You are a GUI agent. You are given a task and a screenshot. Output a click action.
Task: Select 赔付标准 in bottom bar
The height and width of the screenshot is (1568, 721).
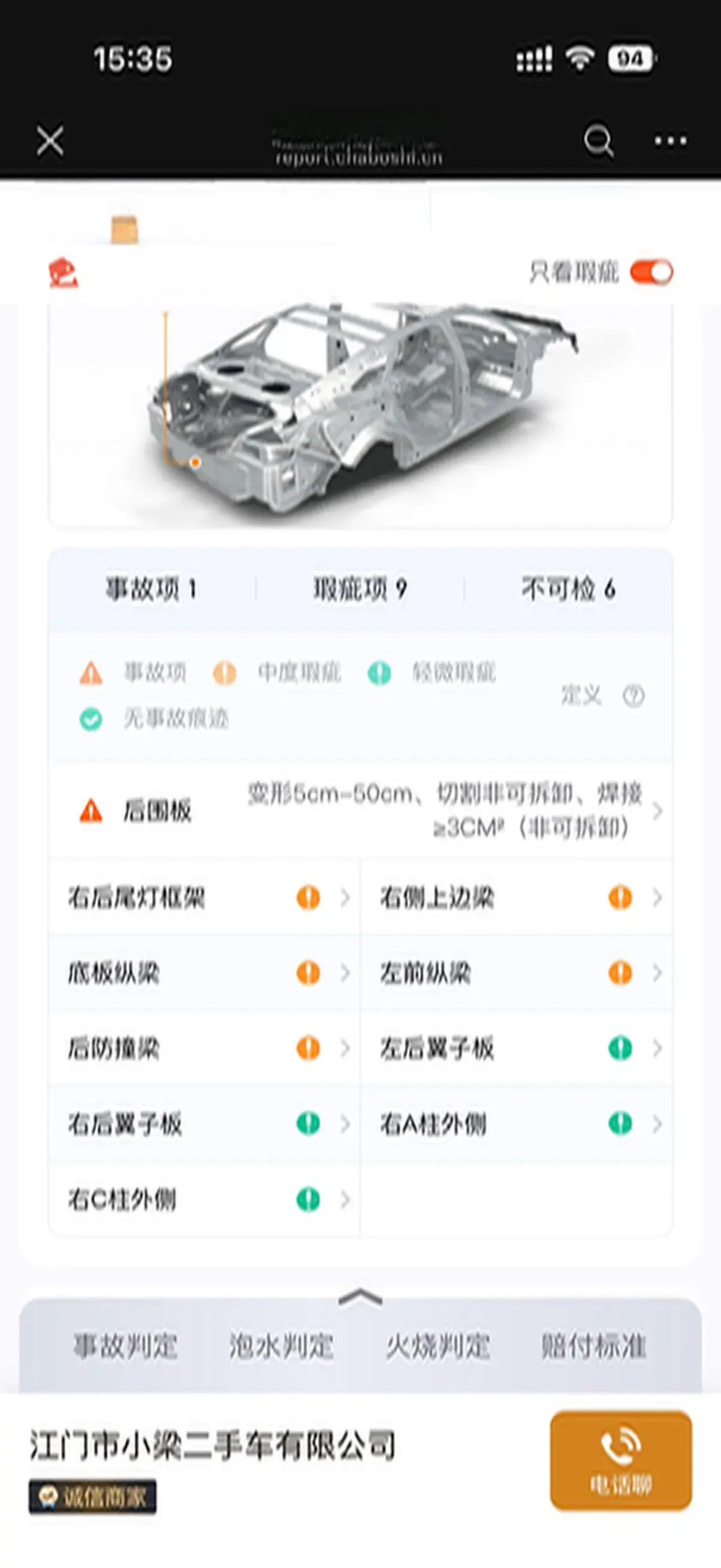tap(593, 1345)
